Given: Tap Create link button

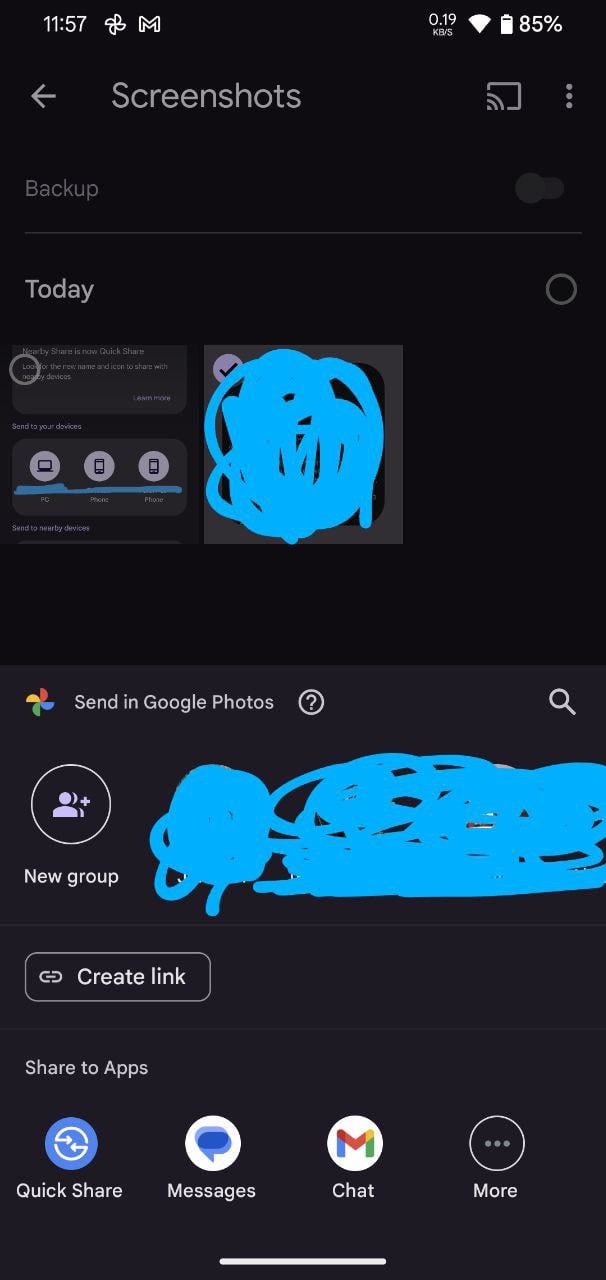Looking at the screenshot, I should click(x=118, y=977).
